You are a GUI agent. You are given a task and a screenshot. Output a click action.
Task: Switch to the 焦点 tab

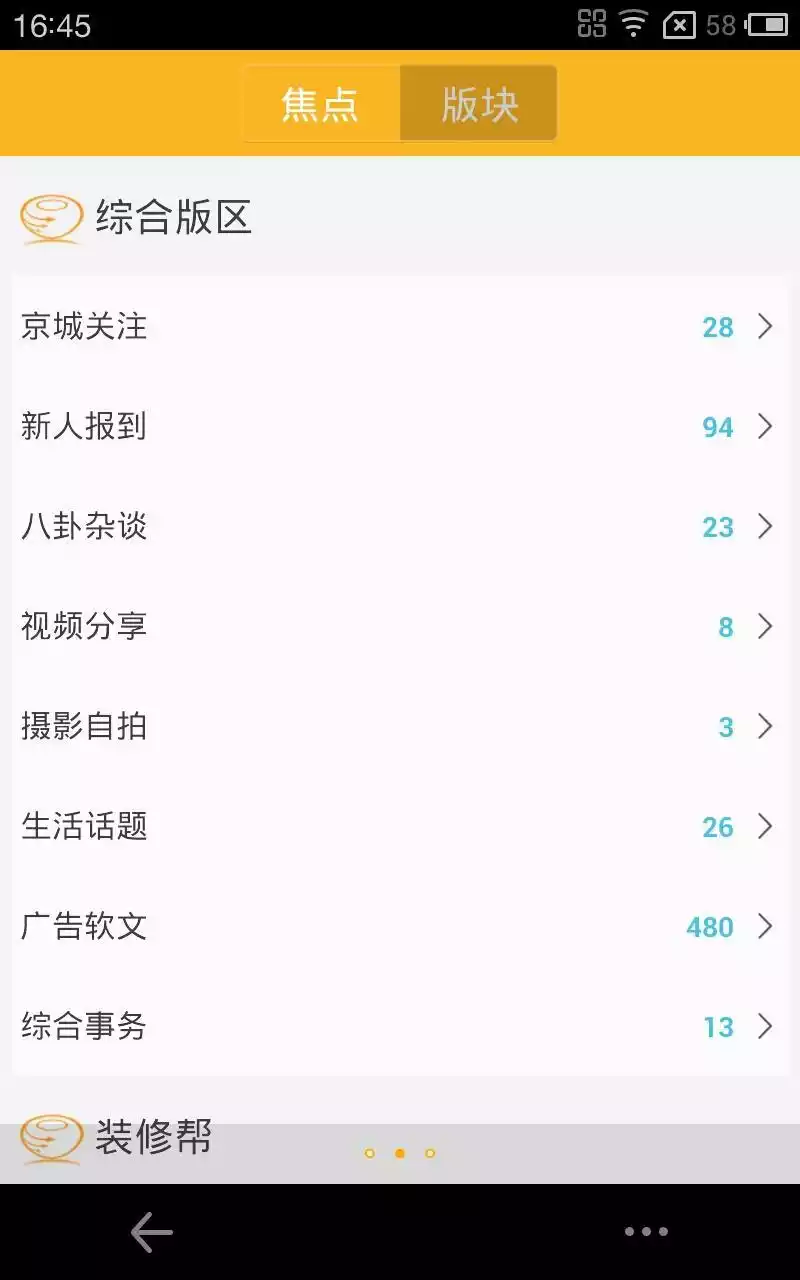(x=320, y=104)
